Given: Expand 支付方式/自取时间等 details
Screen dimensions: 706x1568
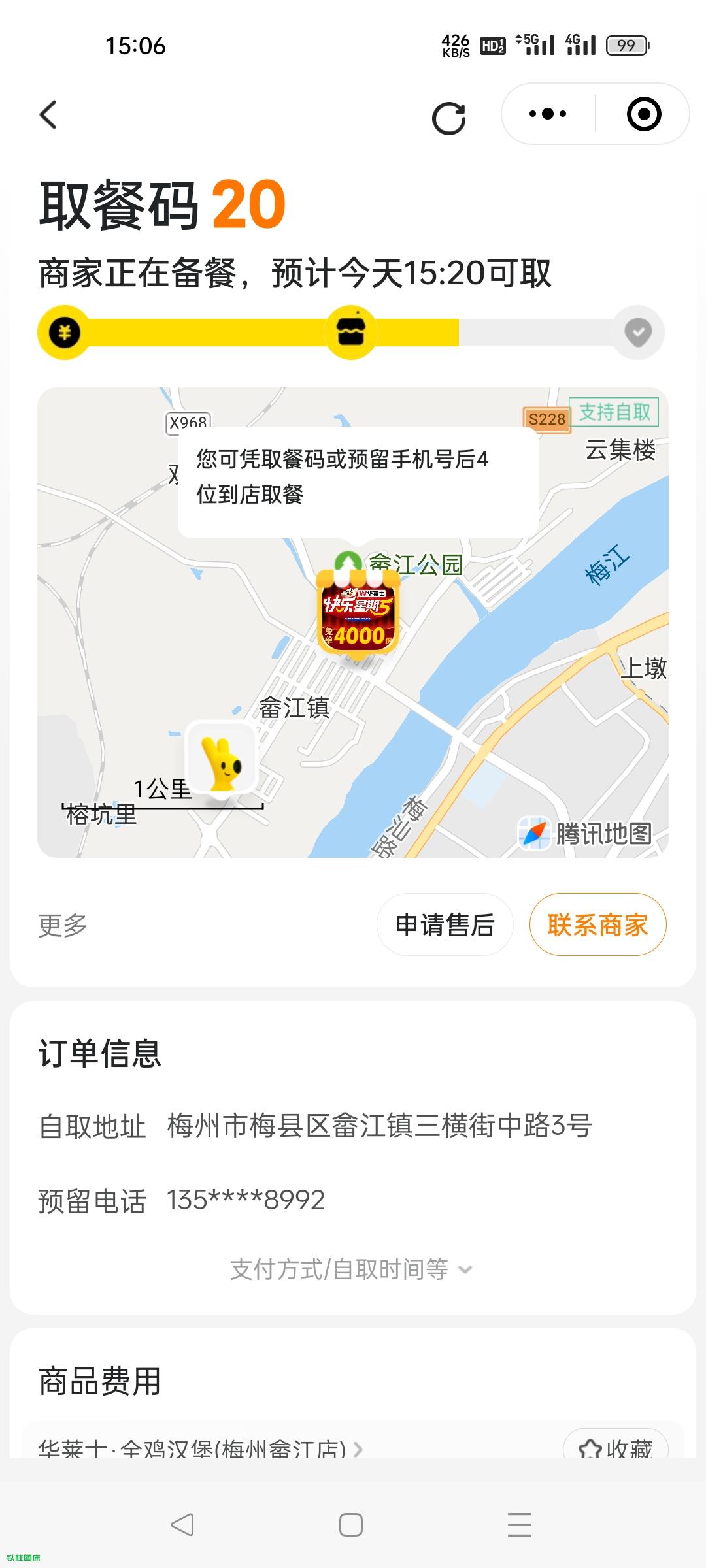Looking at the screenshot, I should pyautogui.click(x=350, y=1269).
